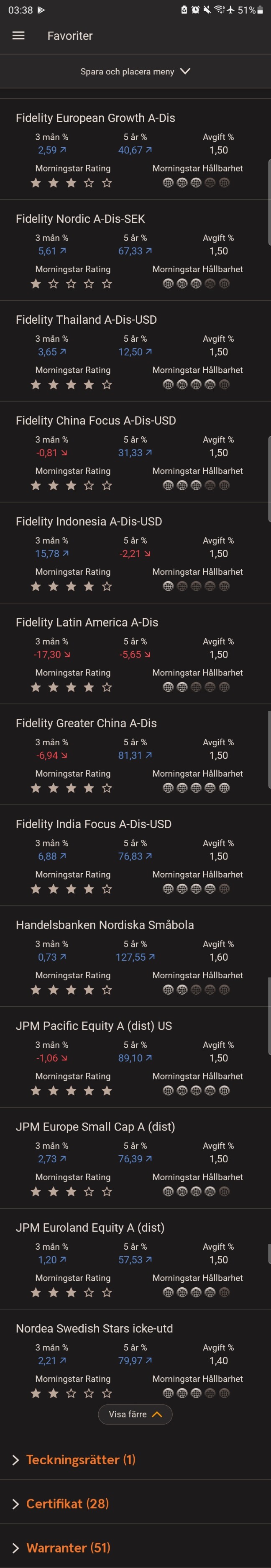Select Fidelity Thailand A-Dis-USD fund
The image size is (271, 1568).
(x=86, y=320)
